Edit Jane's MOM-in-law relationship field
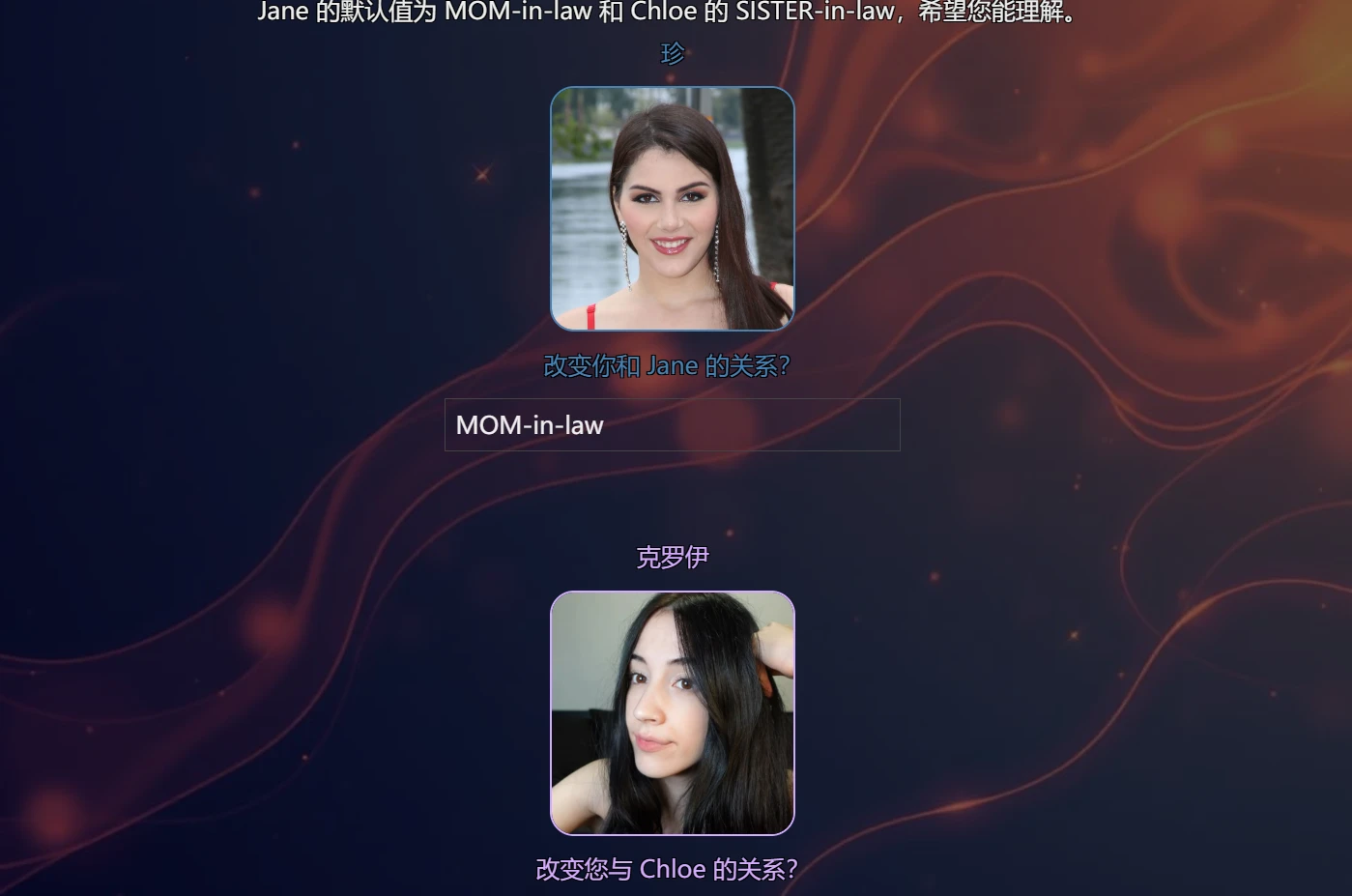The image size is (1352, 896). coord(672,425)
